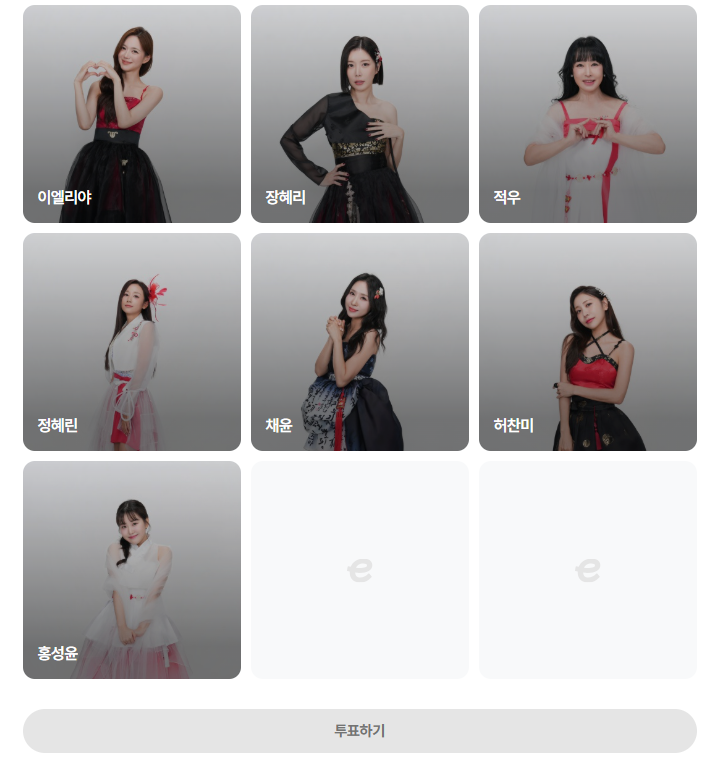Choose the 적우 candidate card
The height and width of the screenshot is (768, 724).
point(588,114)
